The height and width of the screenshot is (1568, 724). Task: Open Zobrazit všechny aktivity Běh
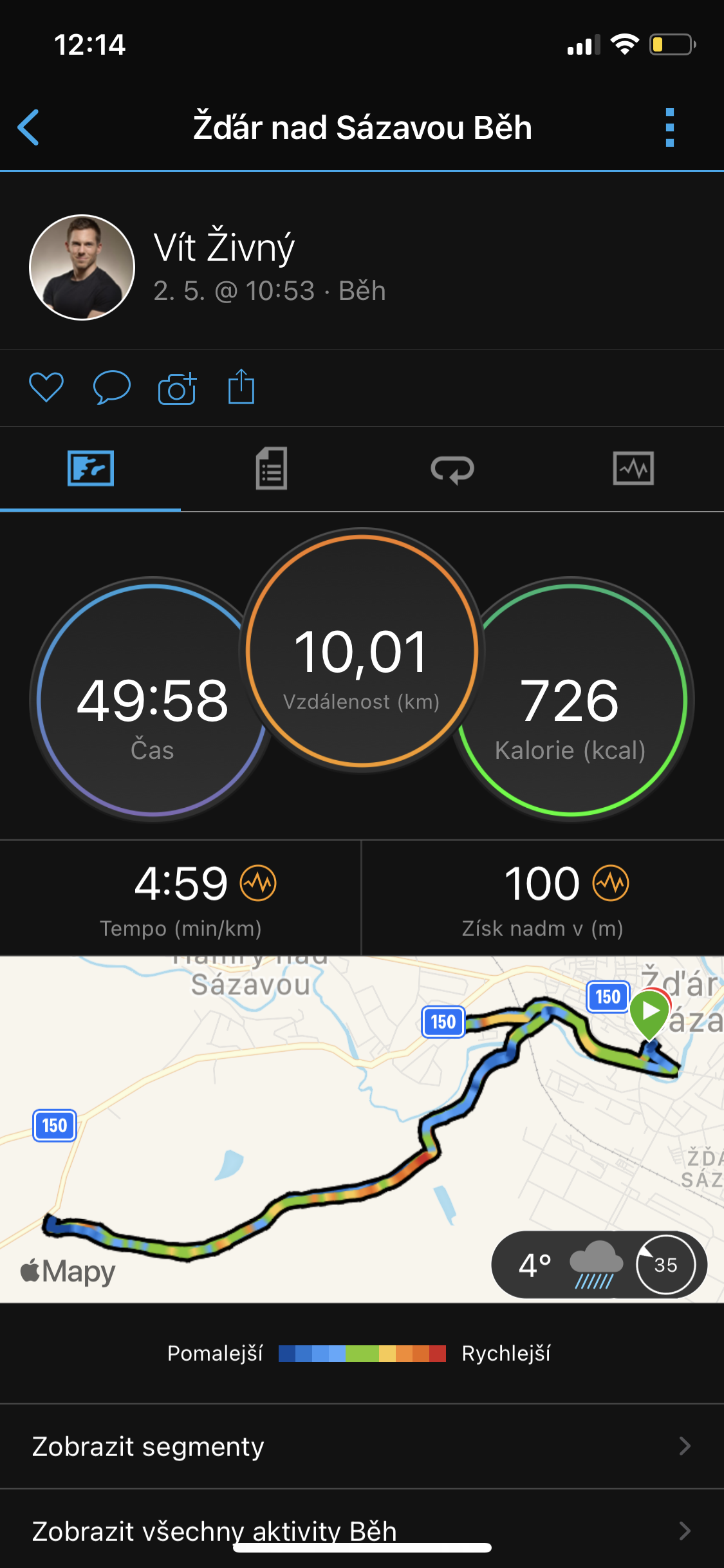click(x=362, y=1531)
